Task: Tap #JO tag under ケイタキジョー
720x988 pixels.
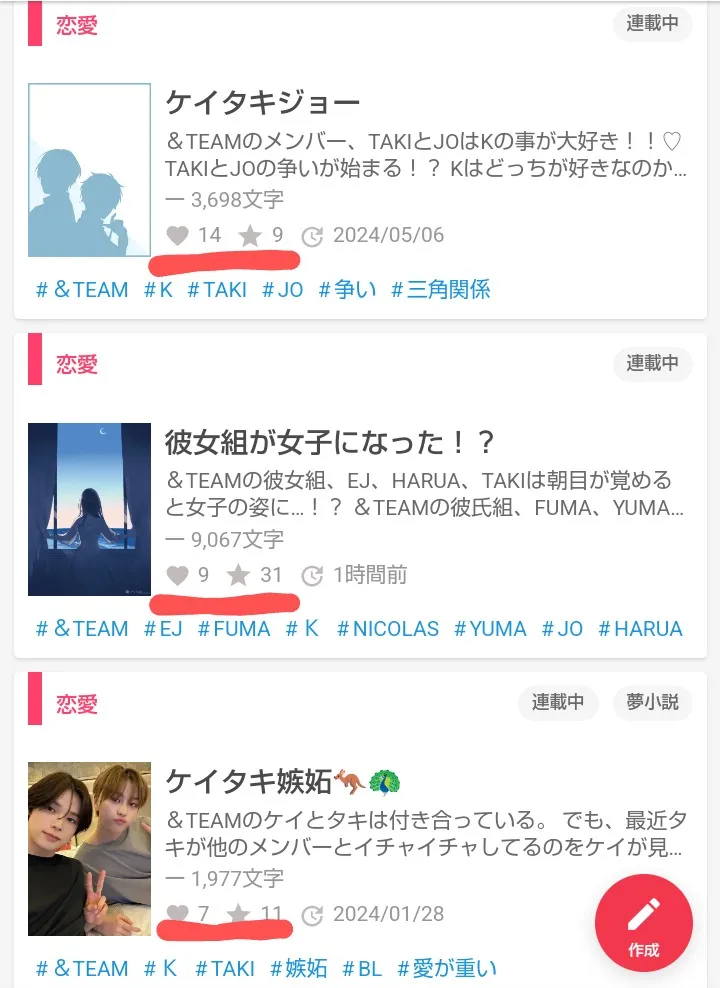Action: click(282, 290)
